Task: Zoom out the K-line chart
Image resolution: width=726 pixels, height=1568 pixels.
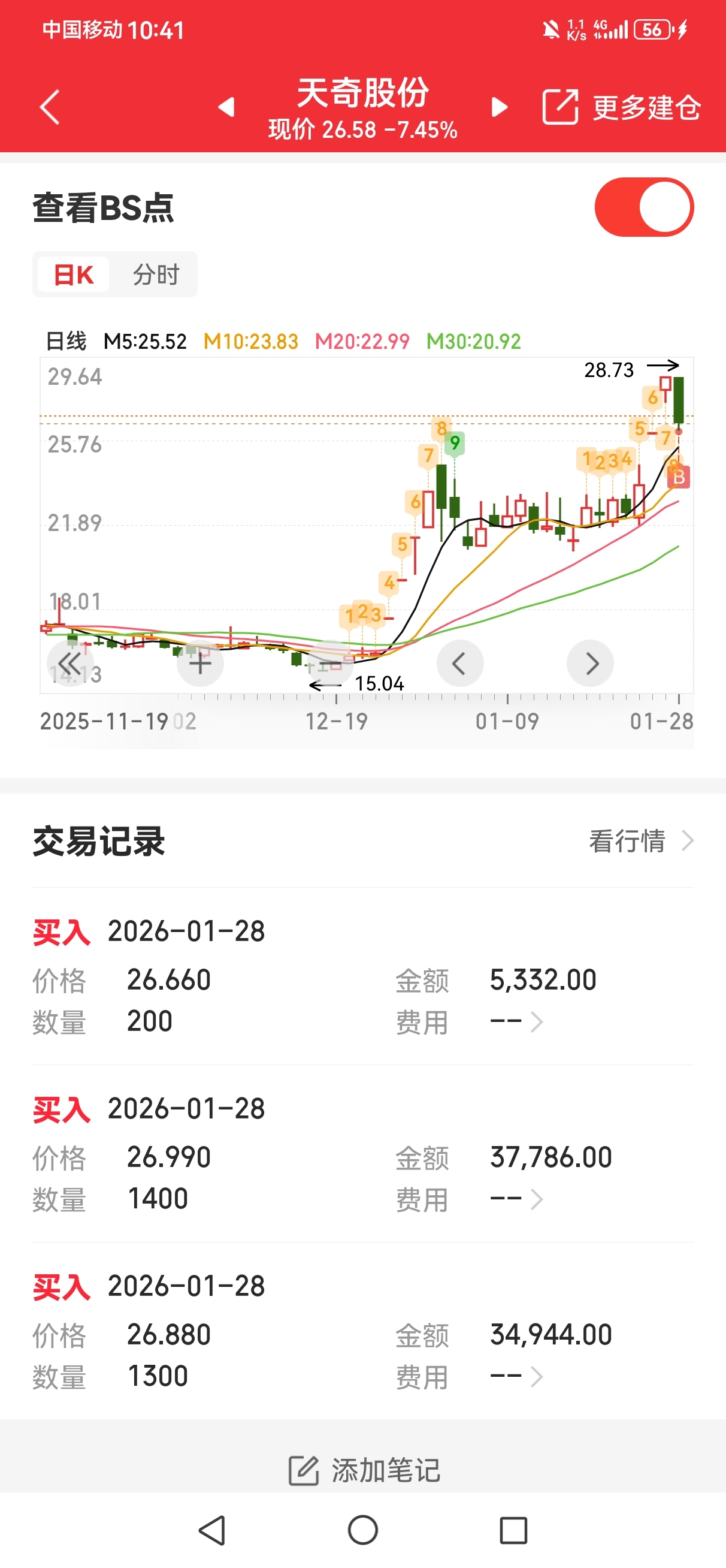Action: [x=331, y=663]
